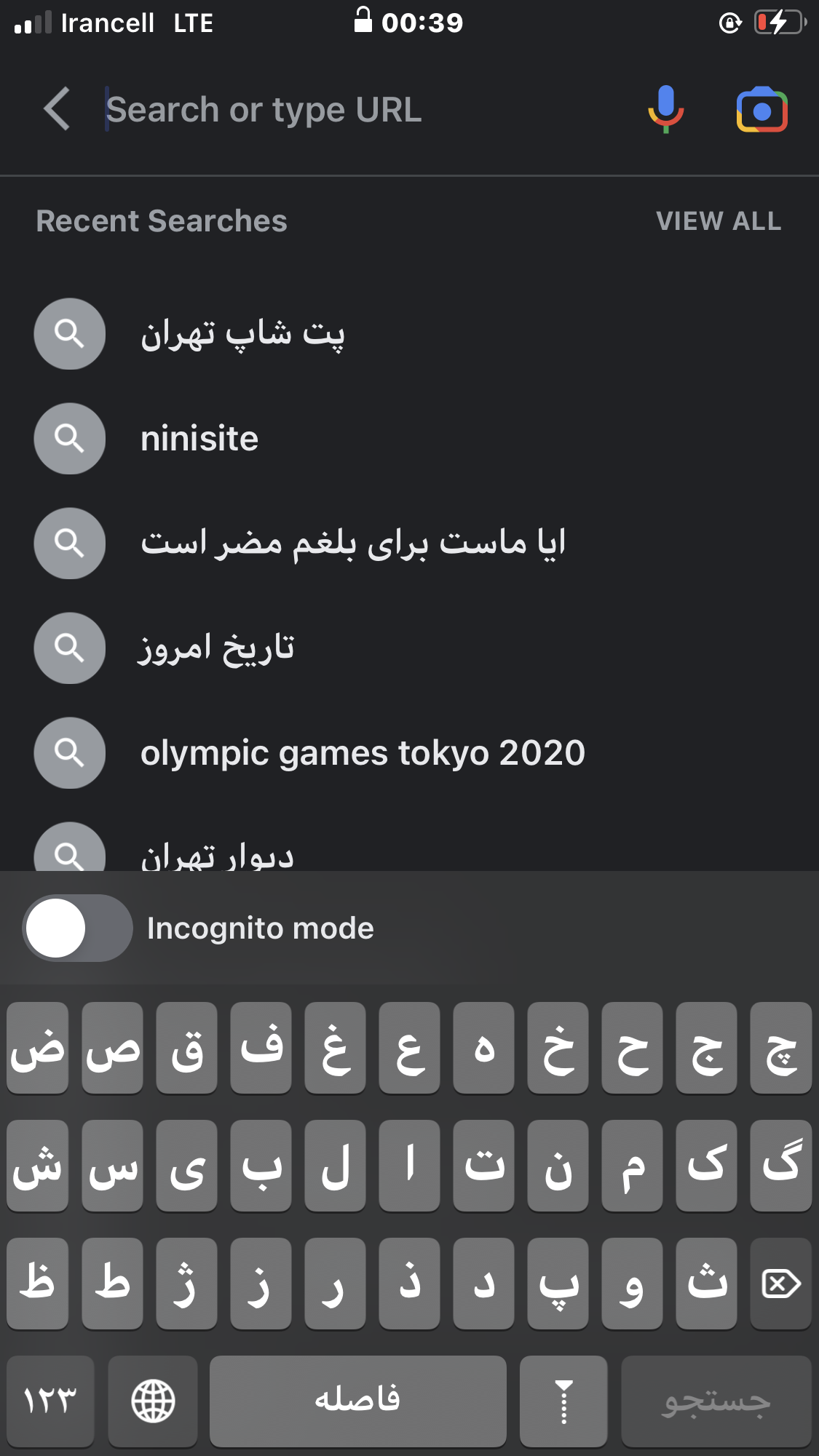Start voice search with the microphone
The height and width of the screenshot is (1456, 819).
pyautogui.click(x=665, y=110)
